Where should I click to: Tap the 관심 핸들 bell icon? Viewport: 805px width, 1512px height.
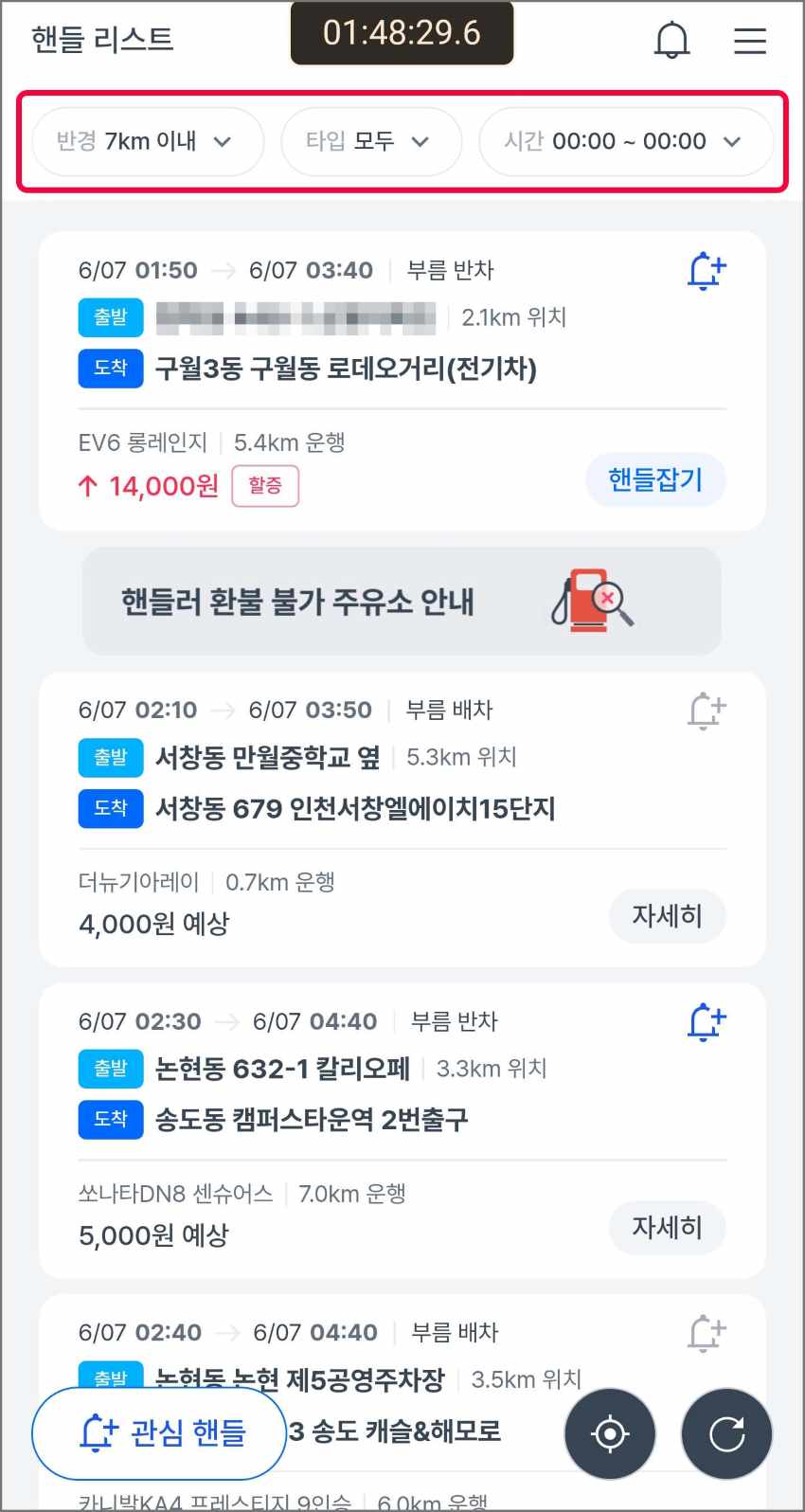pyautogui.click(x=98, y=1432)
